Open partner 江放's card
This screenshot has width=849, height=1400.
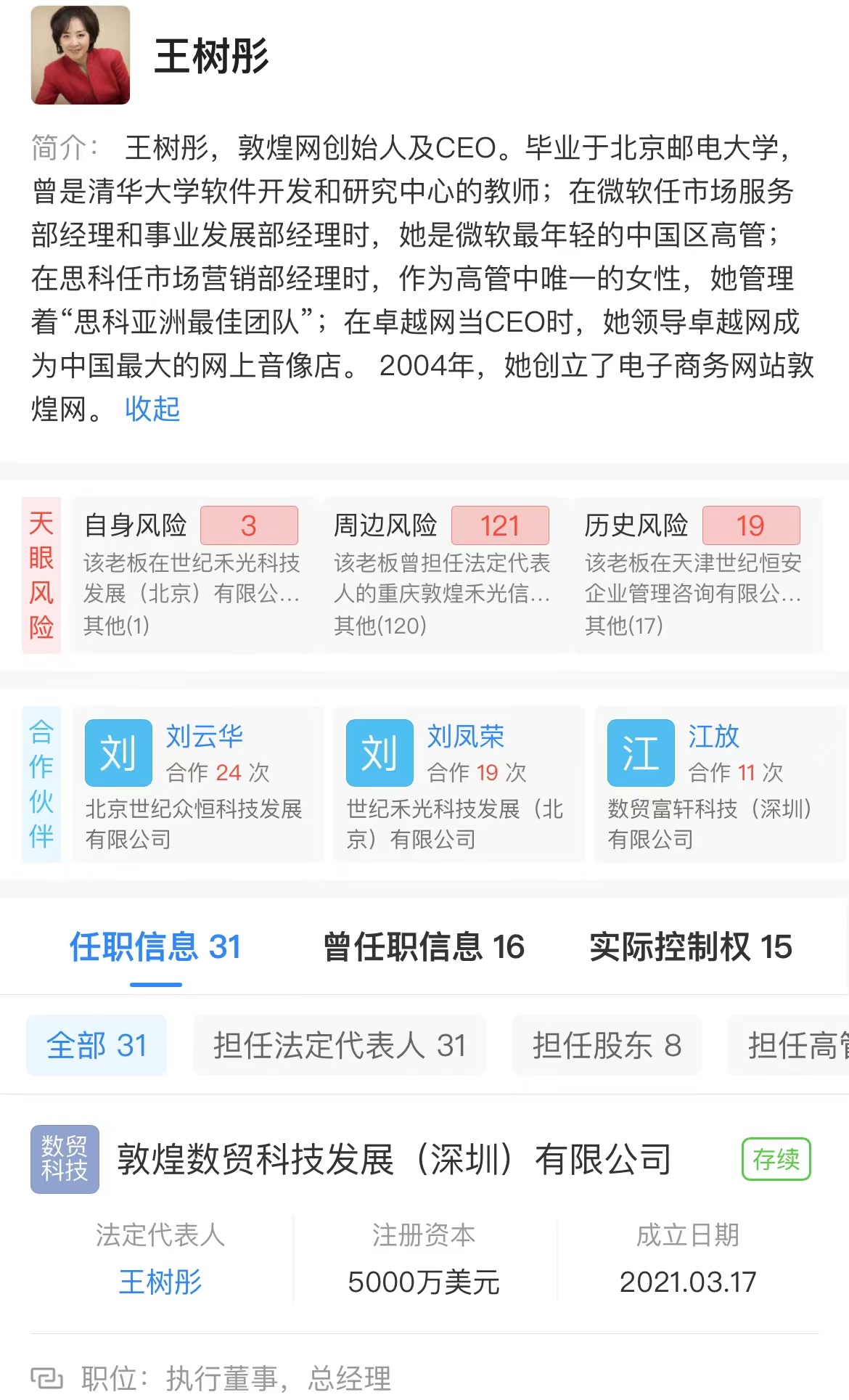point(718,785)
